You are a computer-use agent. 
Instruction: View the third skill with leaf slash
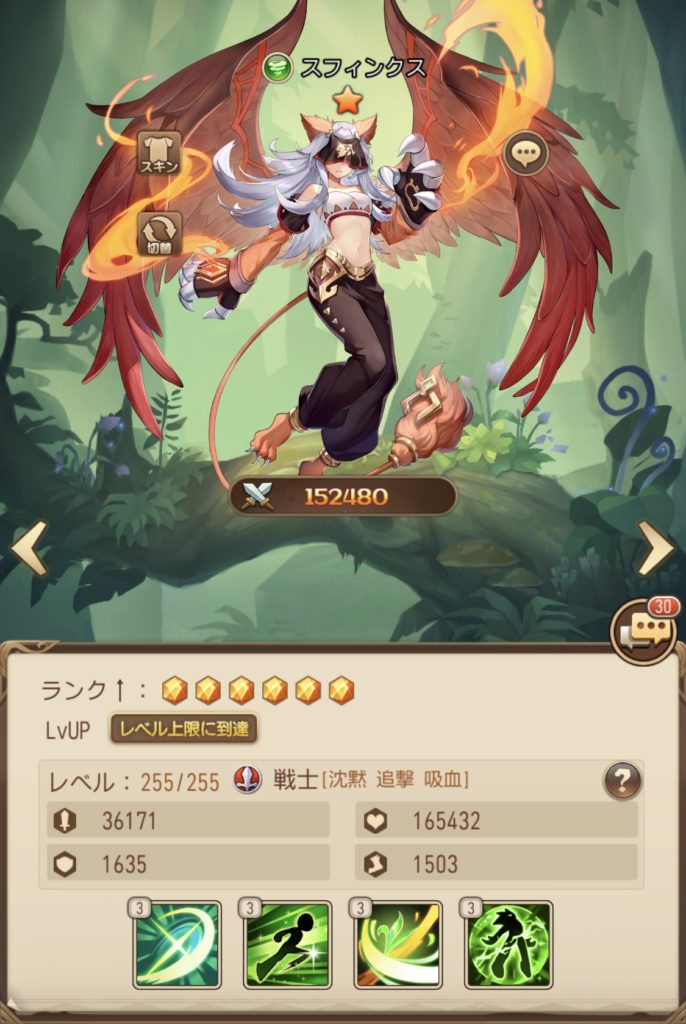coord(398,945)
